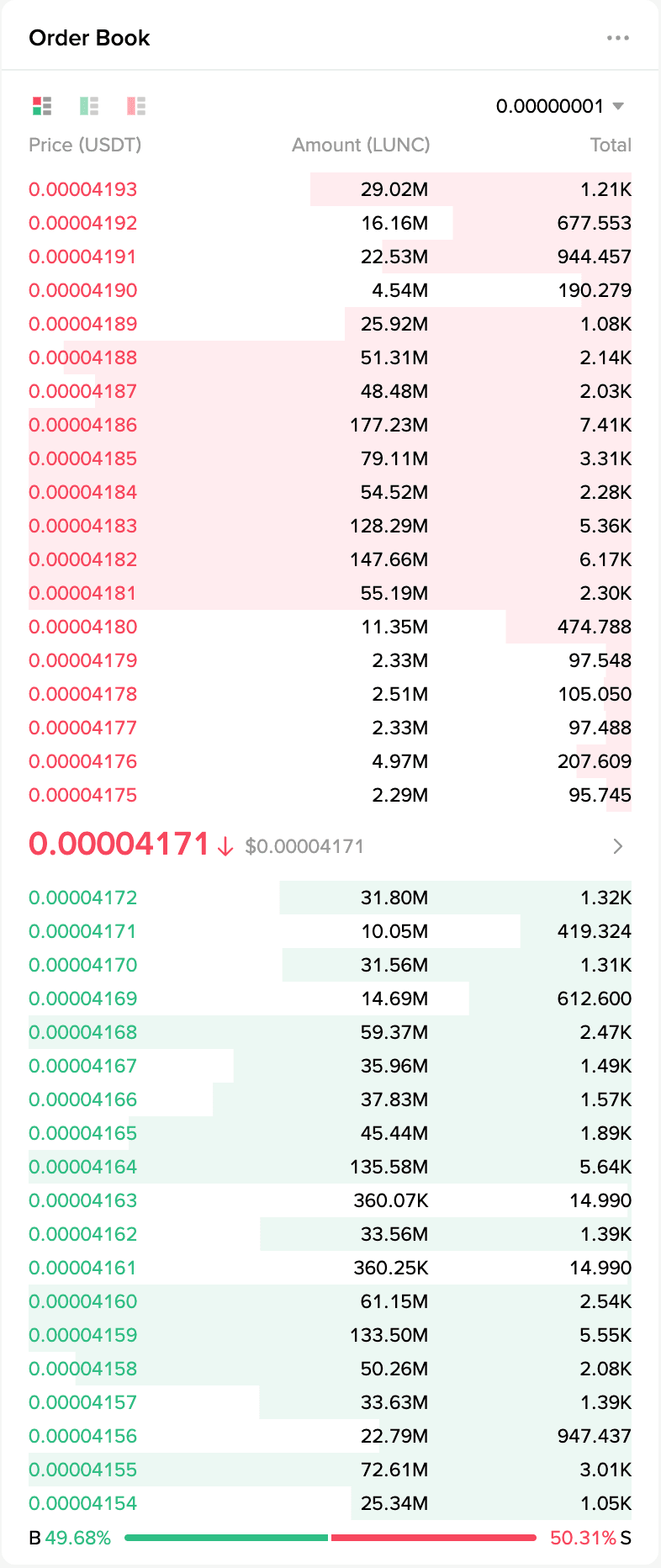Click the 177.23M amount at price 0.00004186
The image size is (661, 1568).
click(x=389, y=425)
